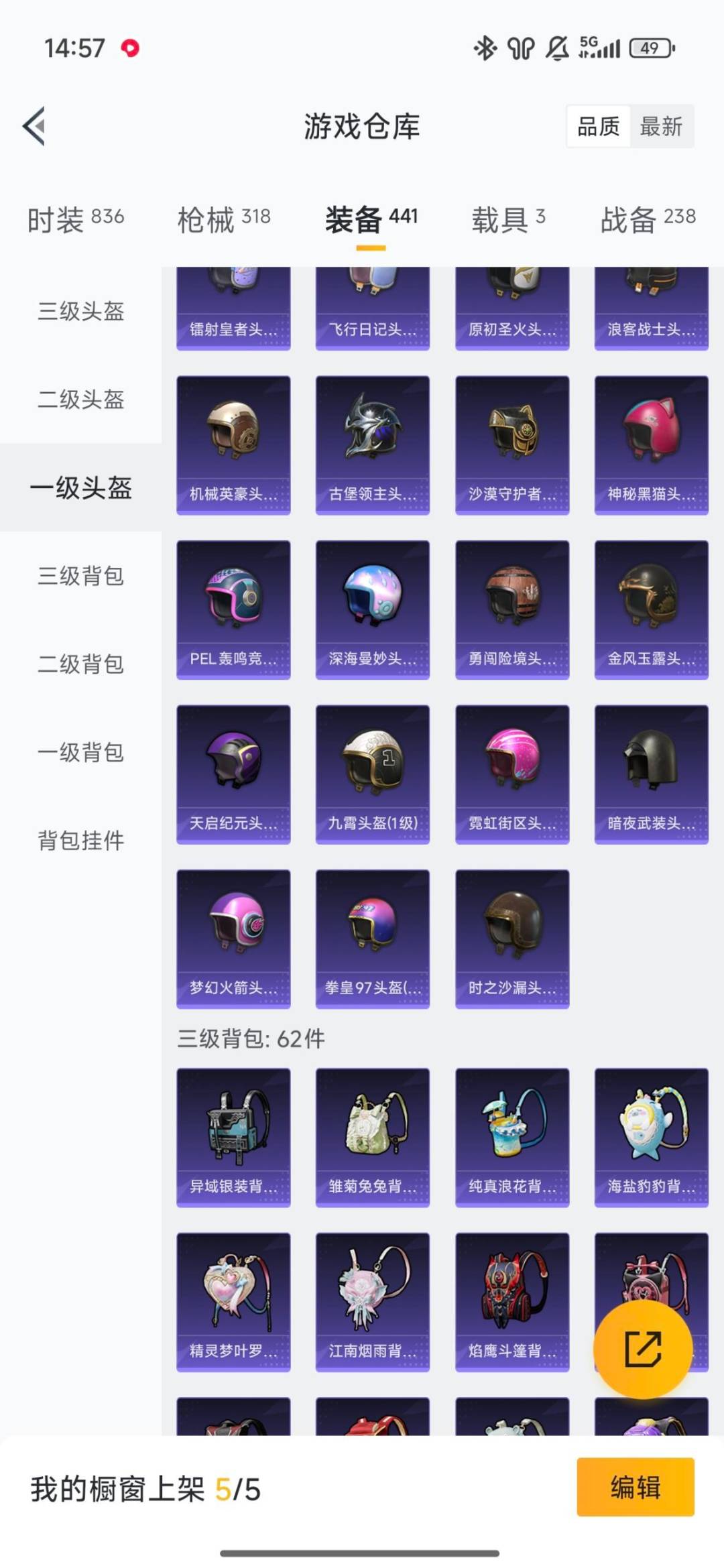Tap the orange share floating button
This screenshot has width=724, height=1568.
(642, 1349)
